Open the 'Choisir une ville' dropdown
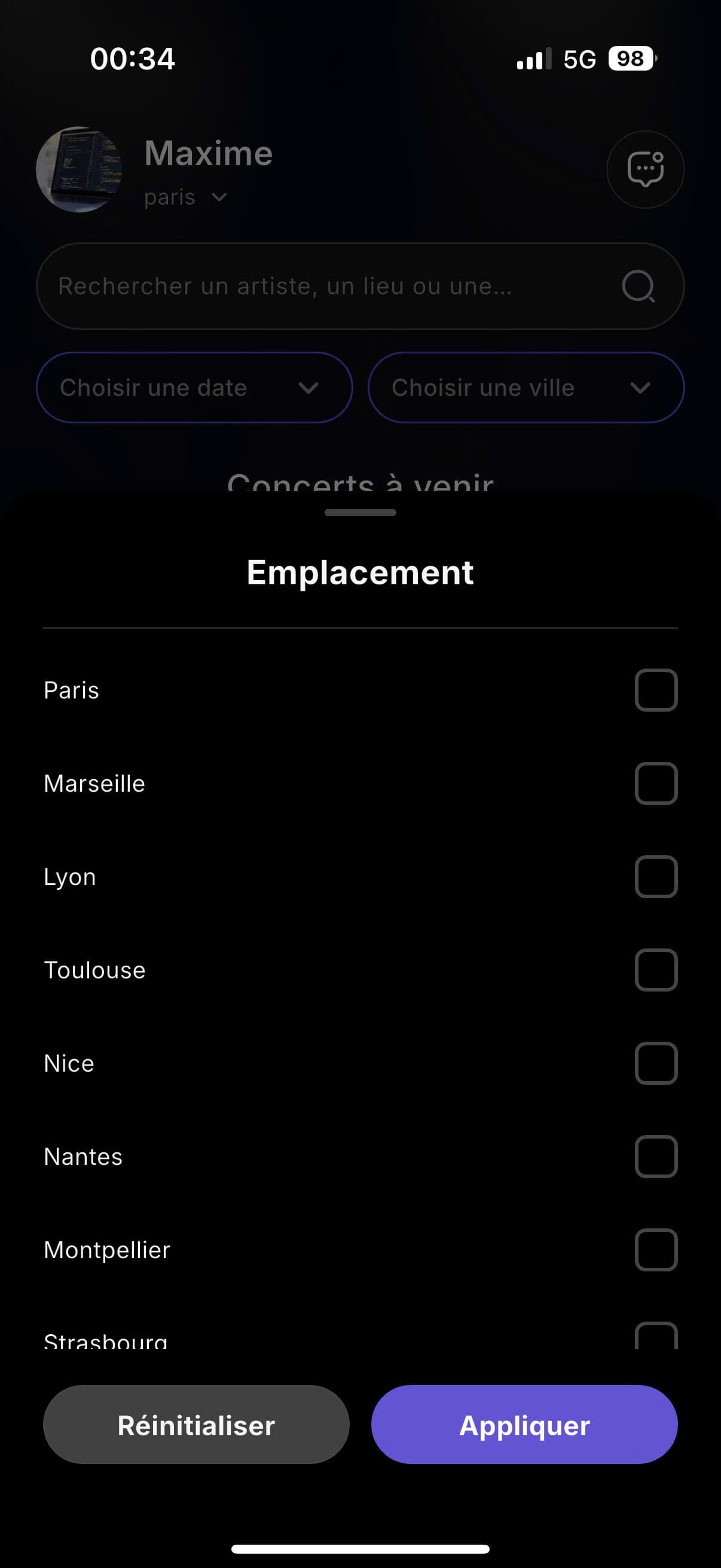The height and width of the screenshot is (1568, 721). pos(526,388)
